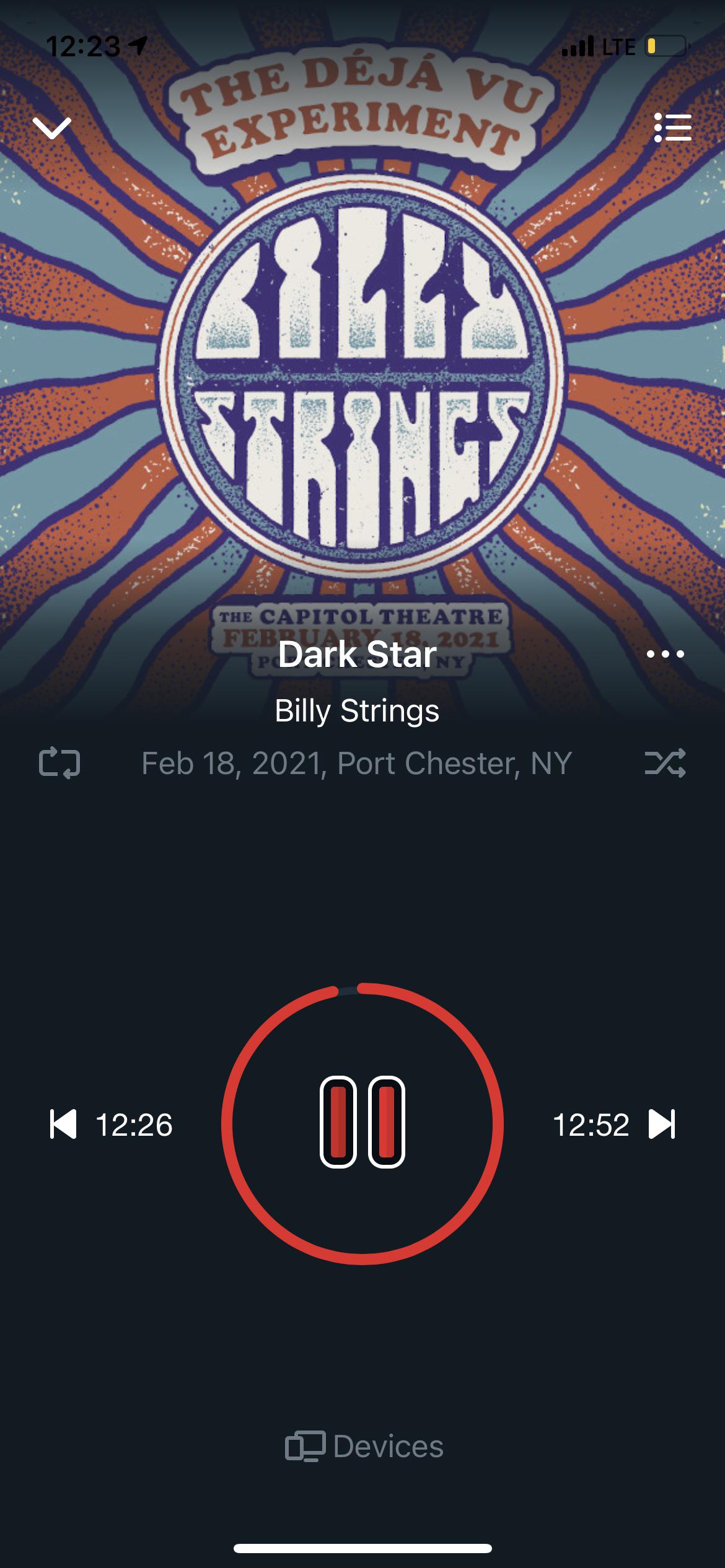Open the queue list icon

tap(672, 128)
